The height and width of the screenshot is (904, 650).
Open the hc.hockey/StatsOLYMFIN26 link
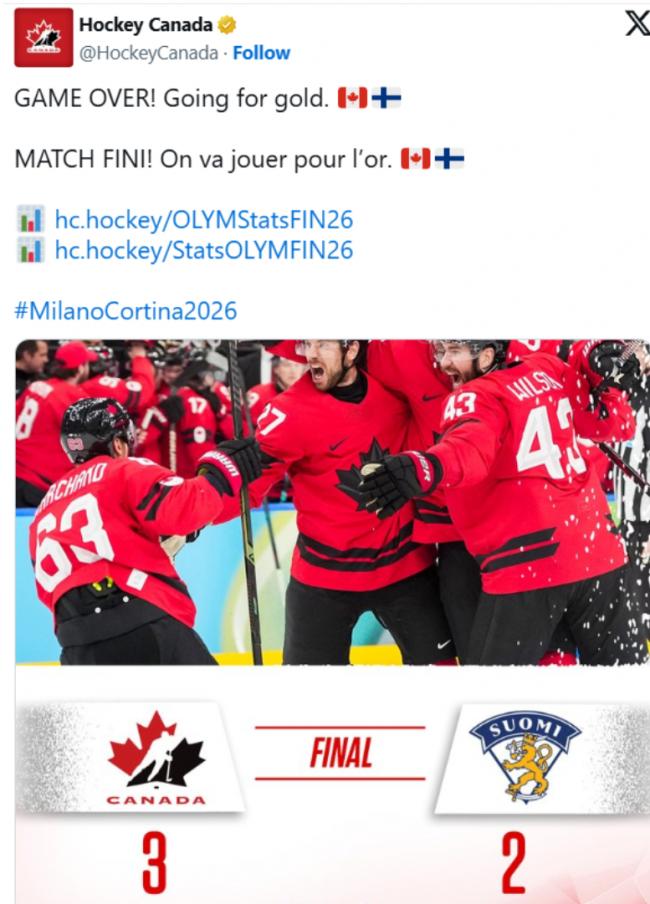pyautogui.click(x=203, y=250)
